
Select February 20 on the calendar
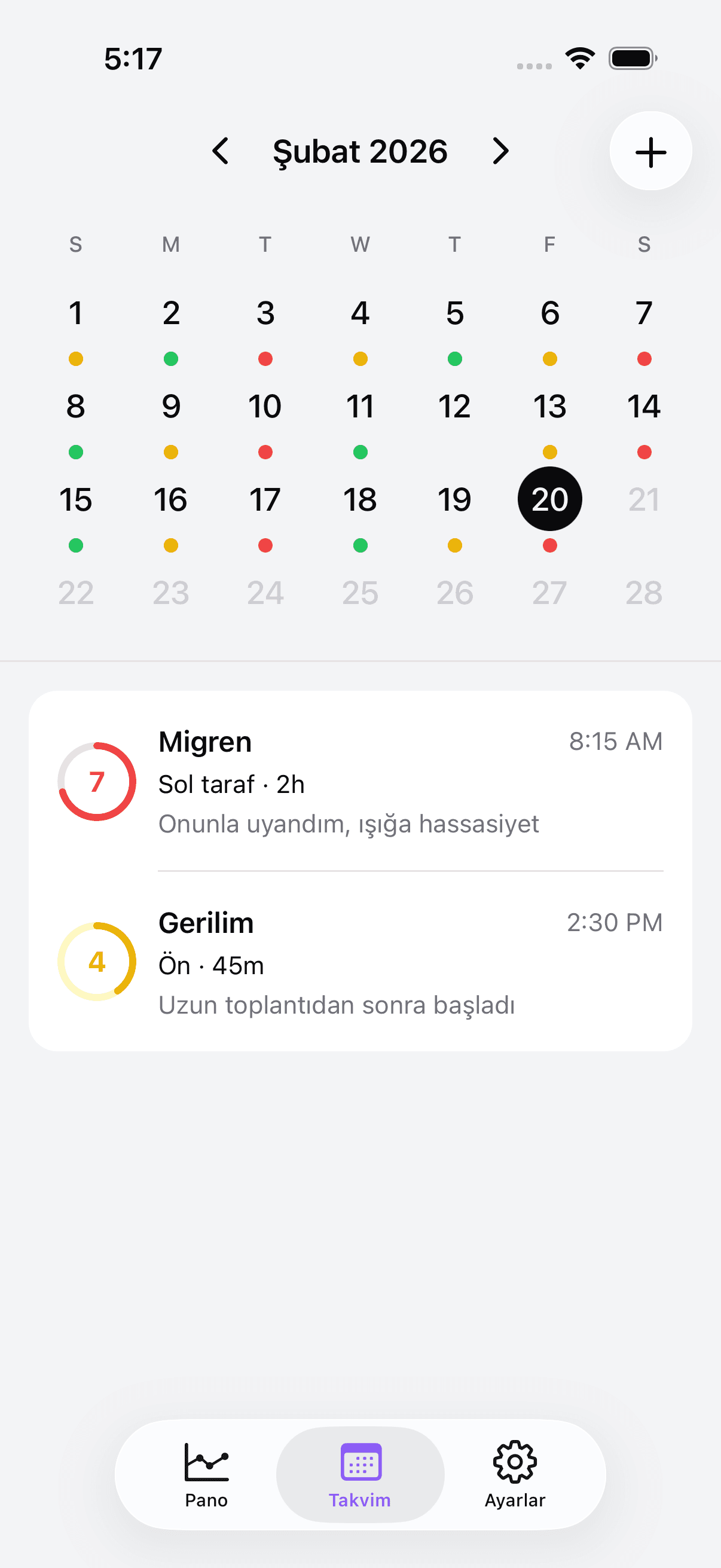tap(549, 499)
